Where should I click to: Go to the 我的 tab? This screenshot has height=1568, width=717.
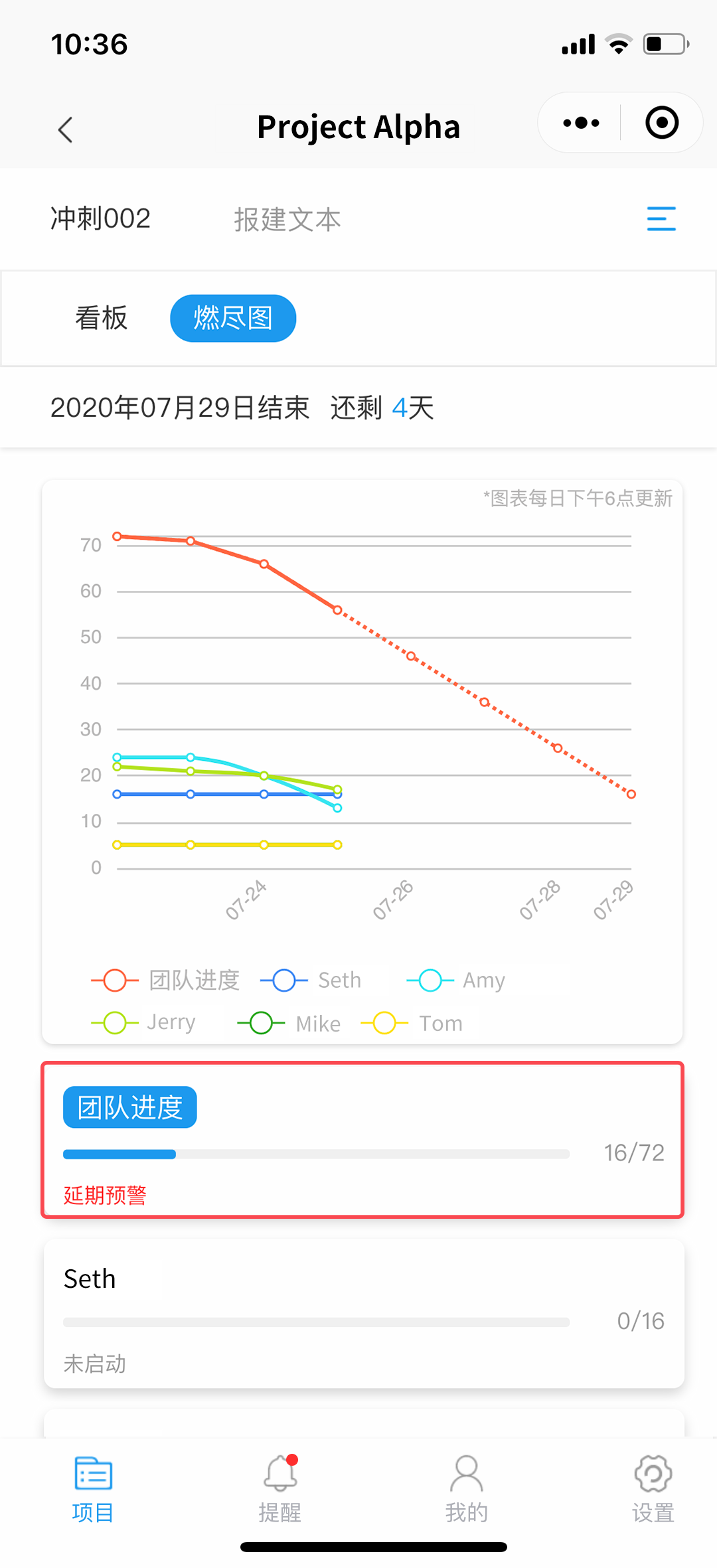point(466,1489)
